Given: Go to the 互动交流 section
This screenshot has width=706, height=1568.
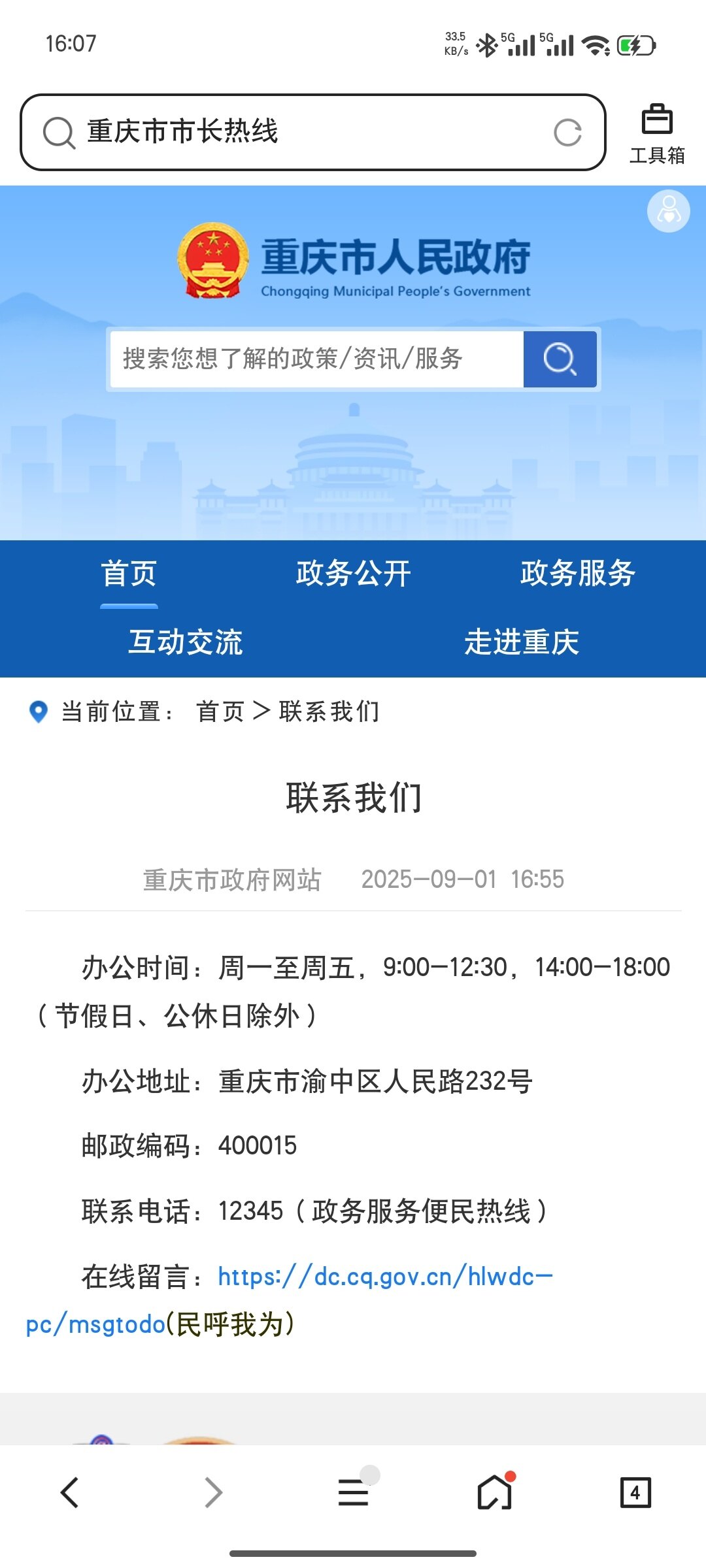Looking at the screenshot, I should coord(186,642).
